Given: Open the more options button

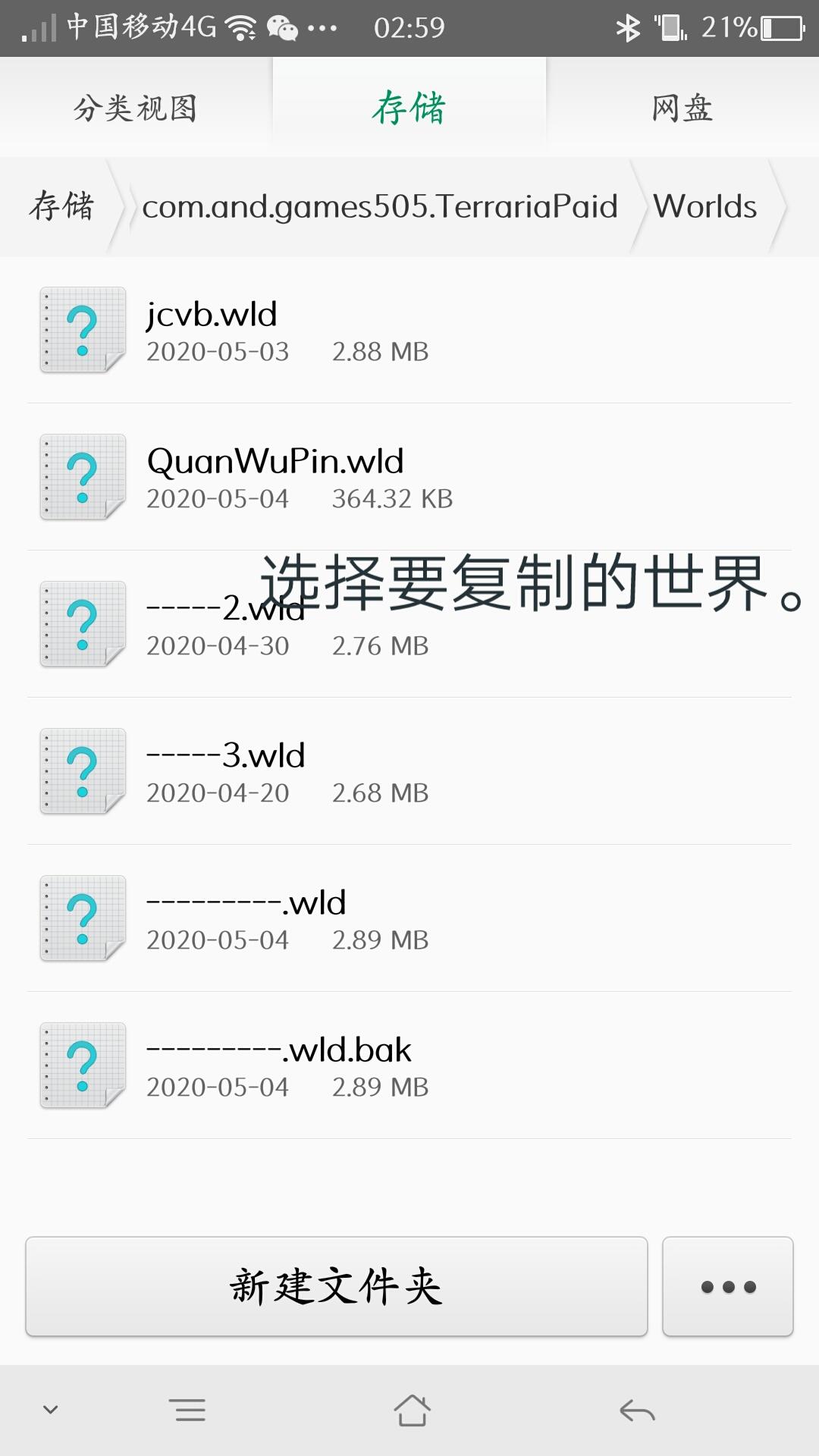Looking at the screenshot, I should pyautogui.click(x=728, y=1287).
